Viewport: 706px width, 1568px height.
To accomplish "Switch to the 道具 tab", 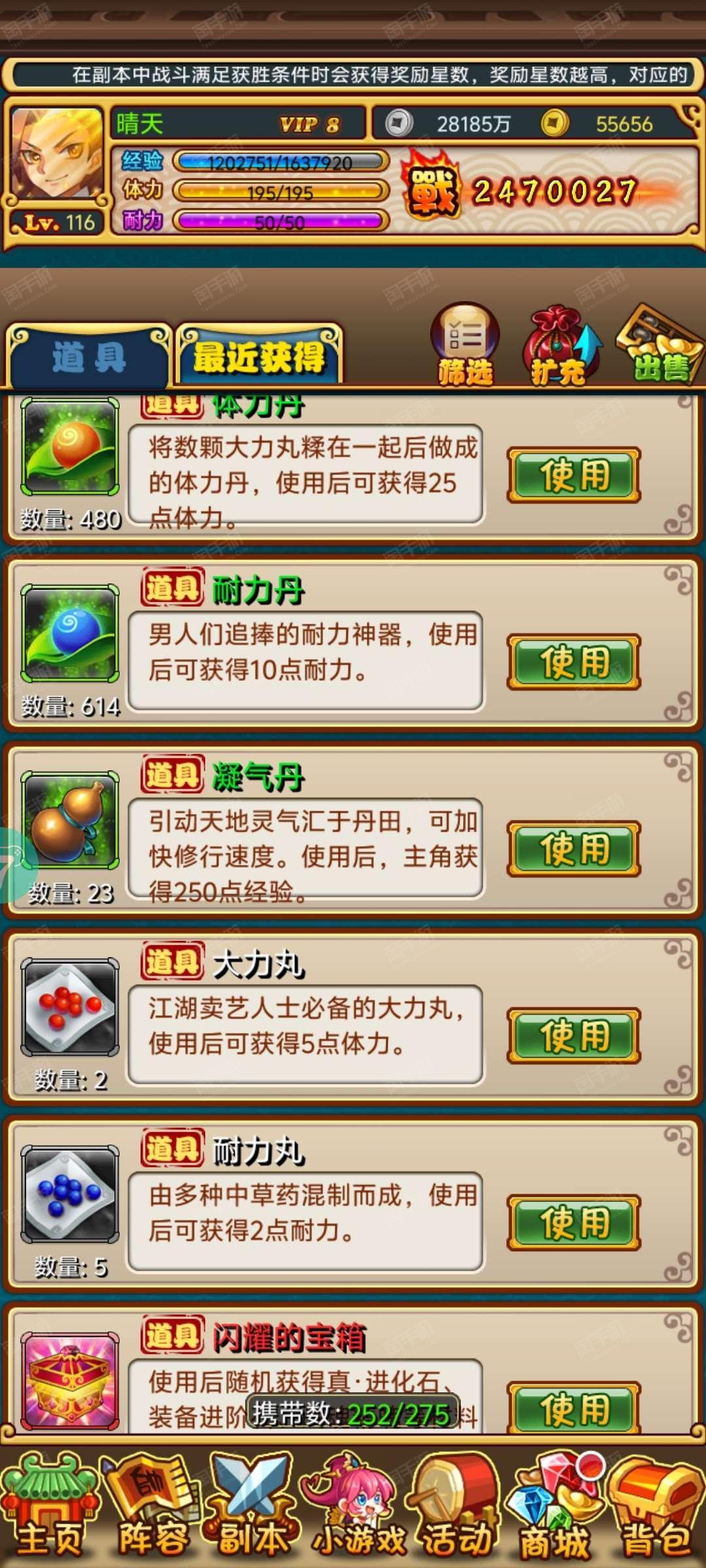I will [89, 356].
